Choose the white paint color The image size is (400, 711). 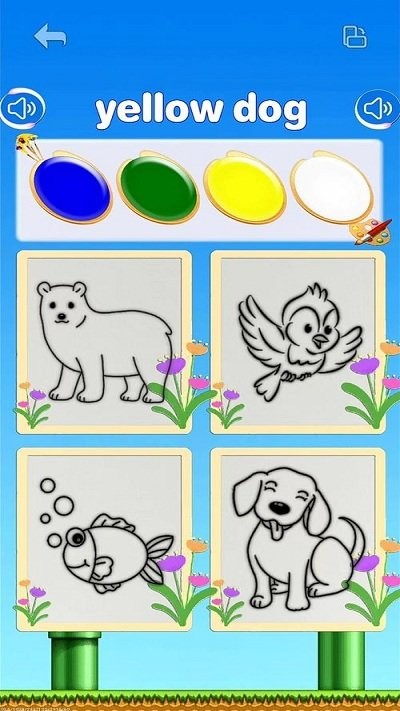[332, 188]
